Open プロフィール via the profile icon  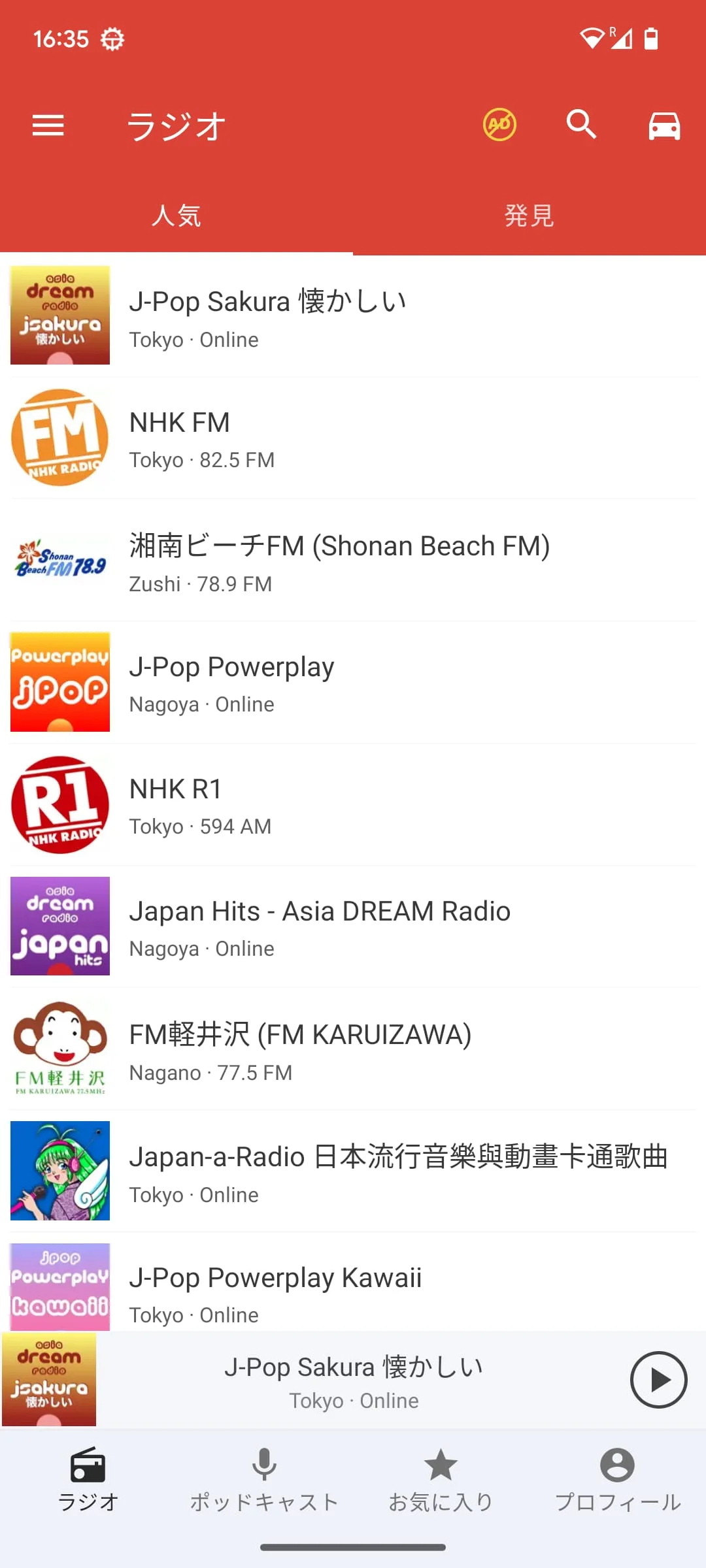pos(618,1478)
